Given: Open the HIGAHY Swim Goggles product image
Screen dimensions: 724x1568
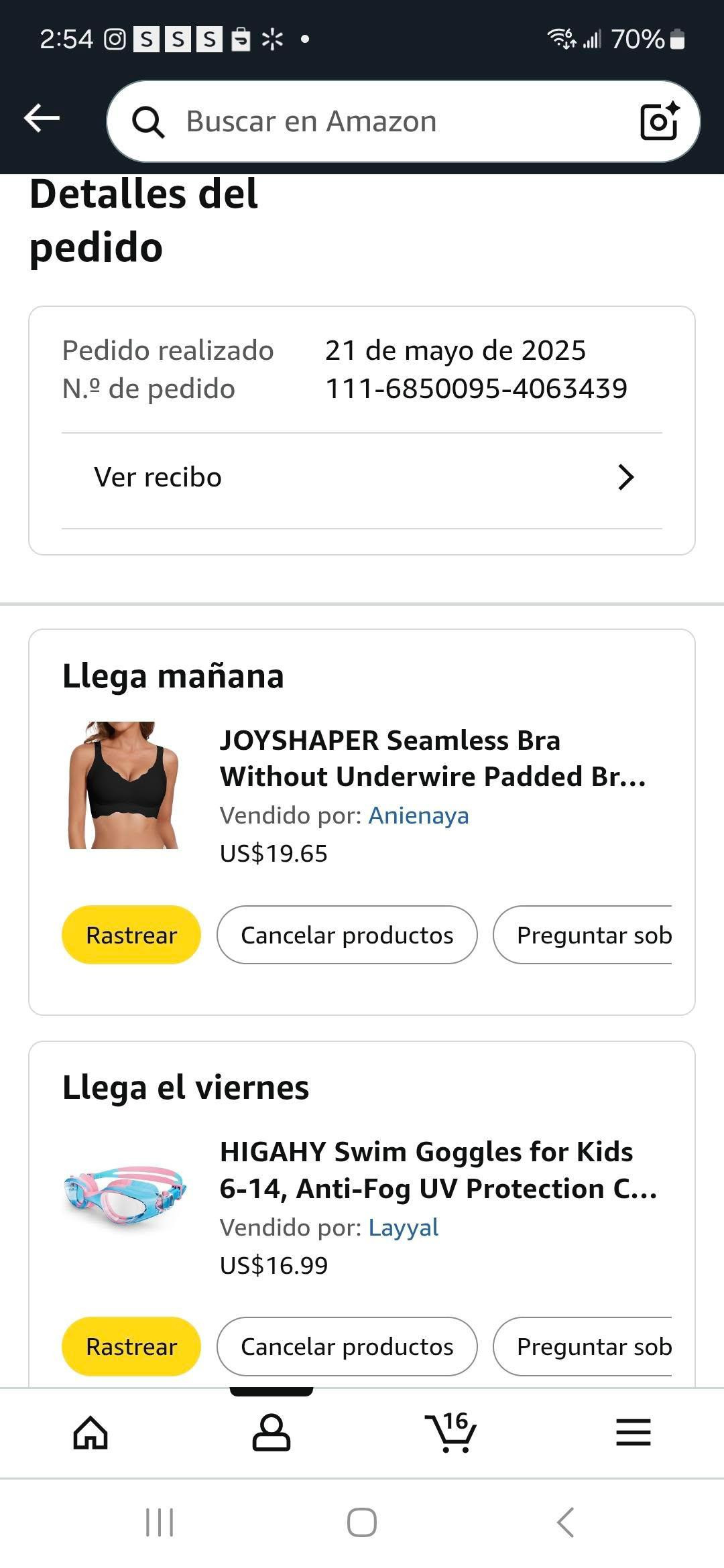Looking at the screenshot, I should [123, 1196].
